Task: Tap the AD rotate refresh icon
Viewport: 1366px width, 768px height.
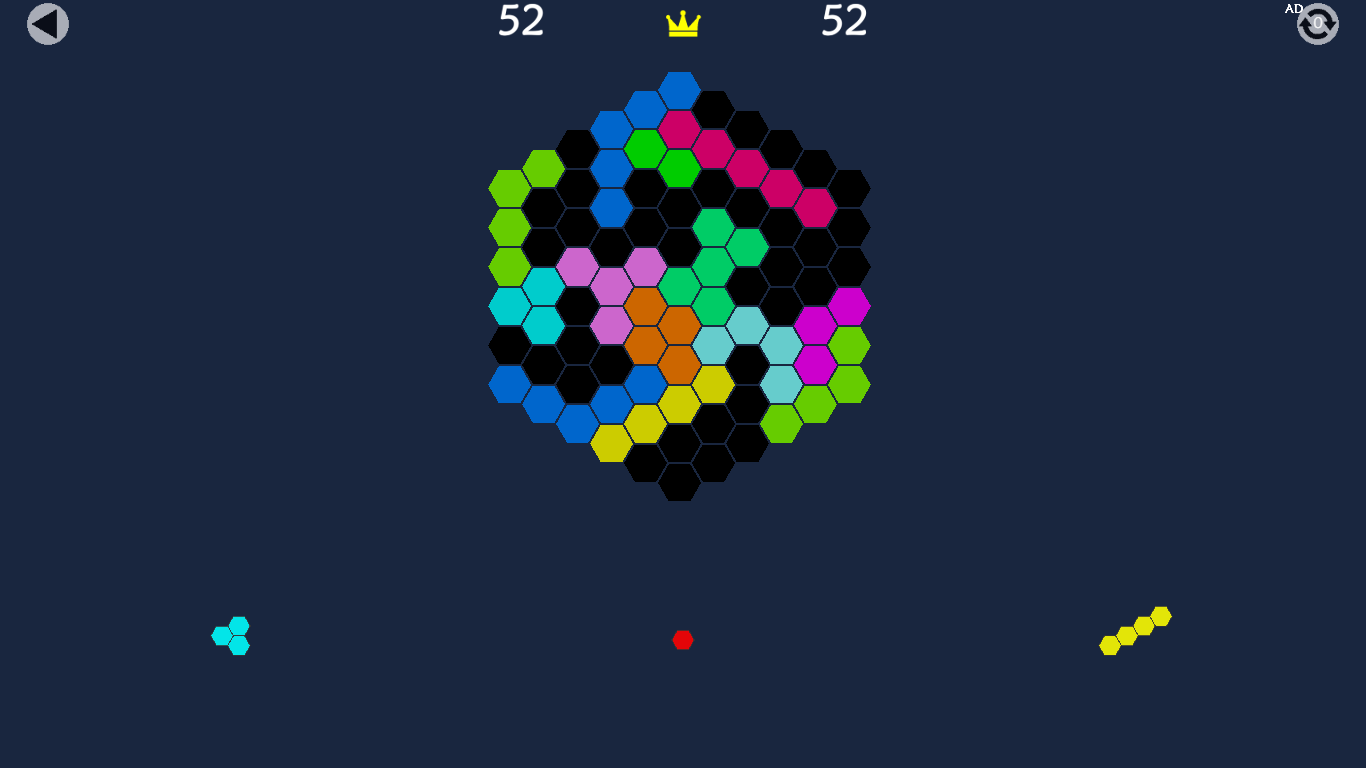Action: pyautogui.click(x=1317, y=24)
